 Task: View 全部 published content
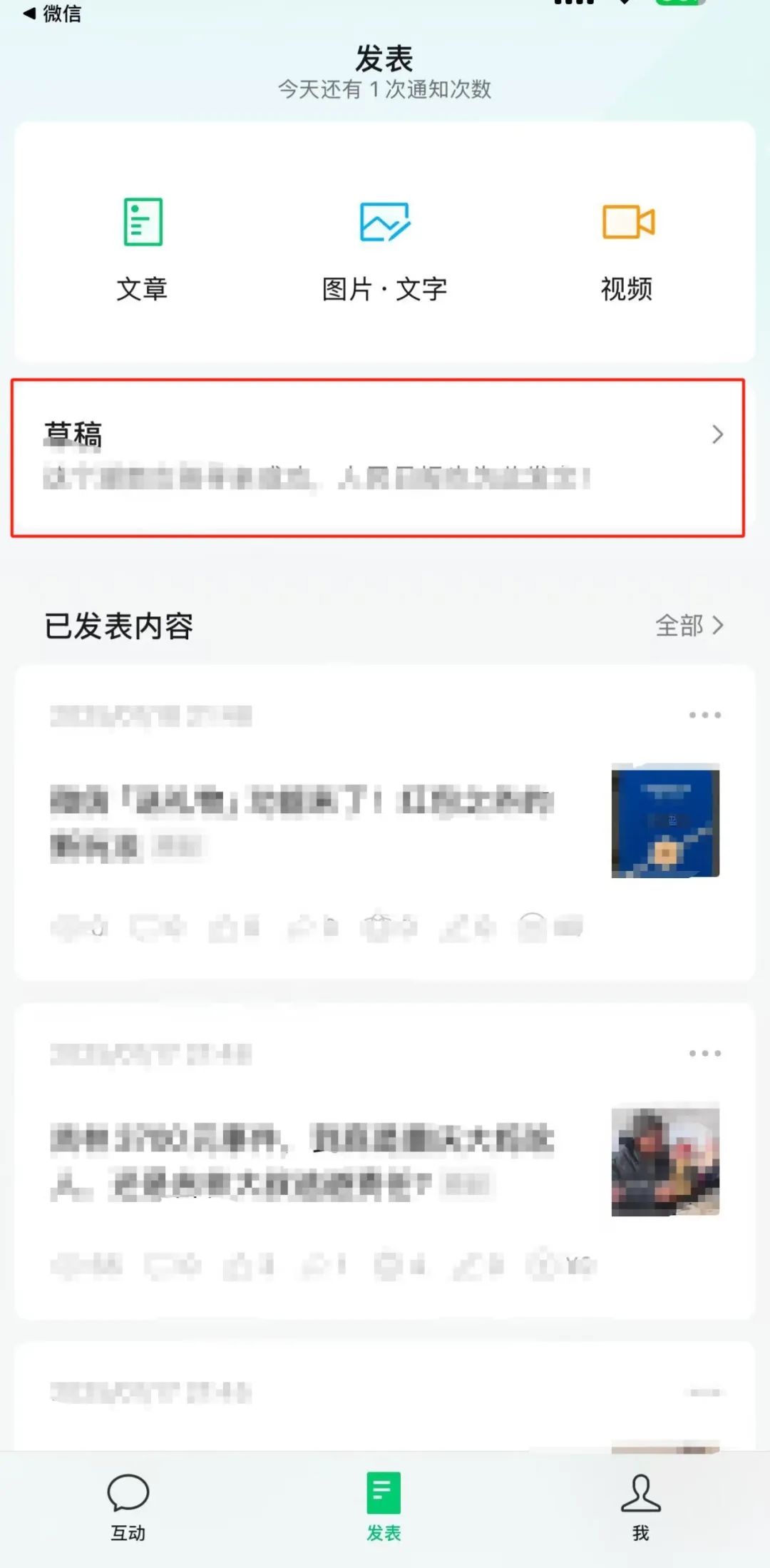point(689,626)
